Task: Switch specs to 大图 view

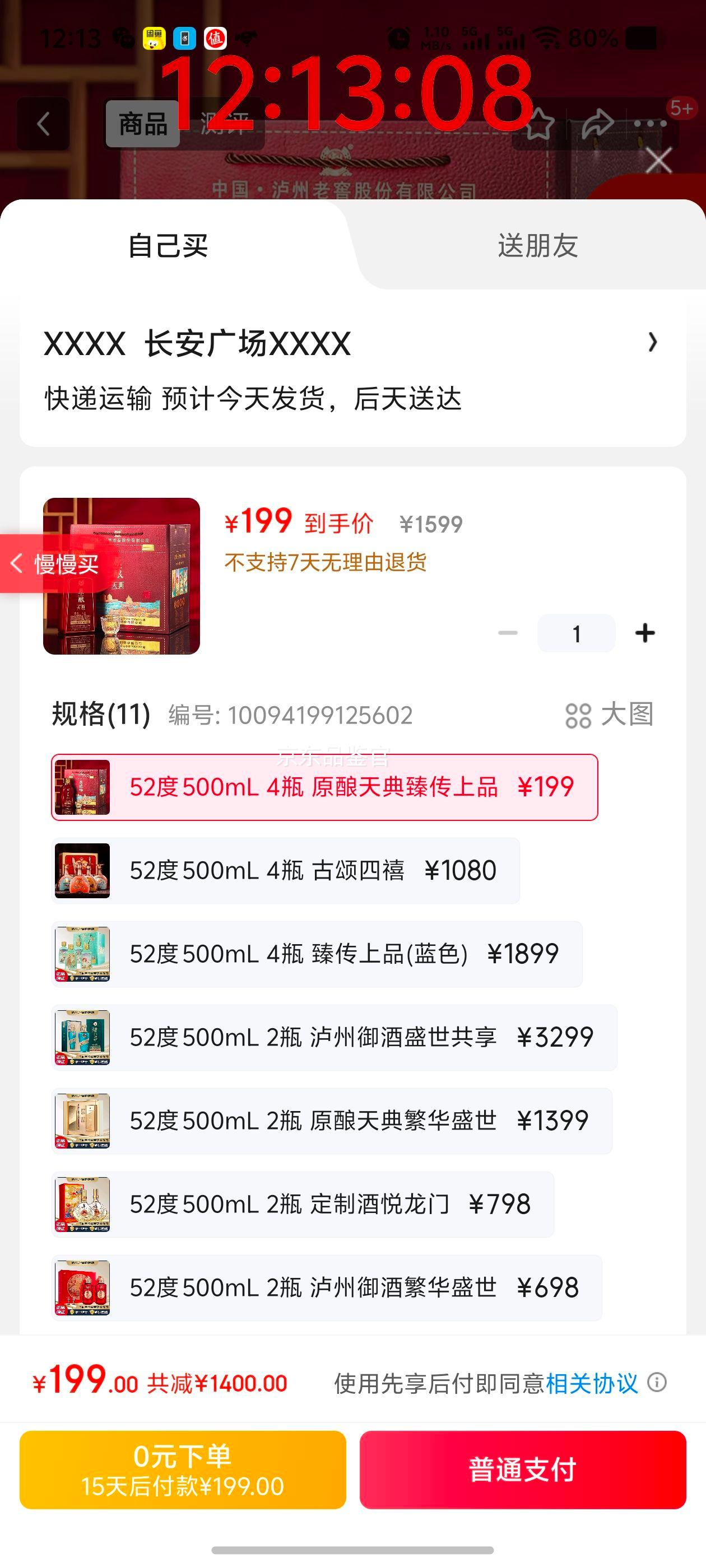Action: pos(609,715)
